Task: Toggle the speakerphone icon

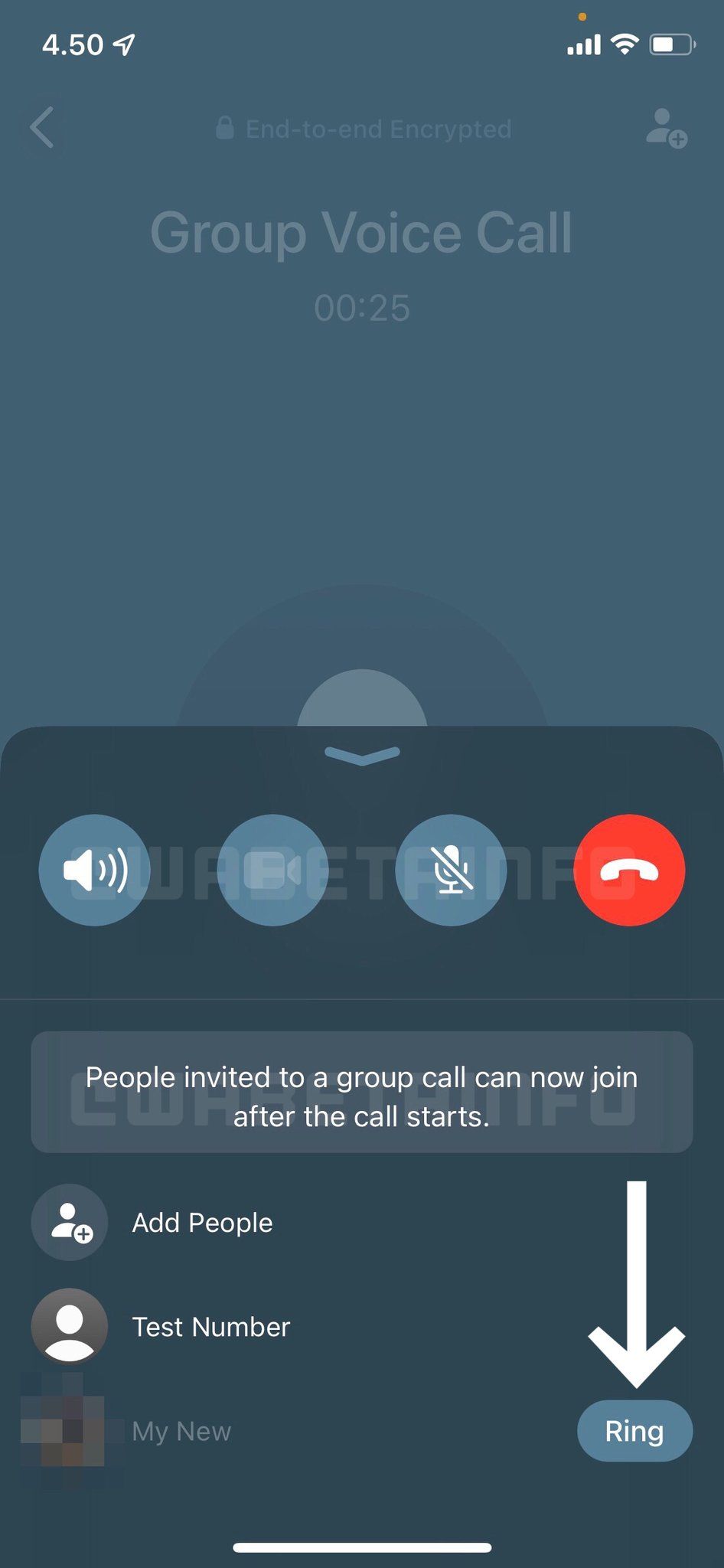Action: [x=93, y=870]
